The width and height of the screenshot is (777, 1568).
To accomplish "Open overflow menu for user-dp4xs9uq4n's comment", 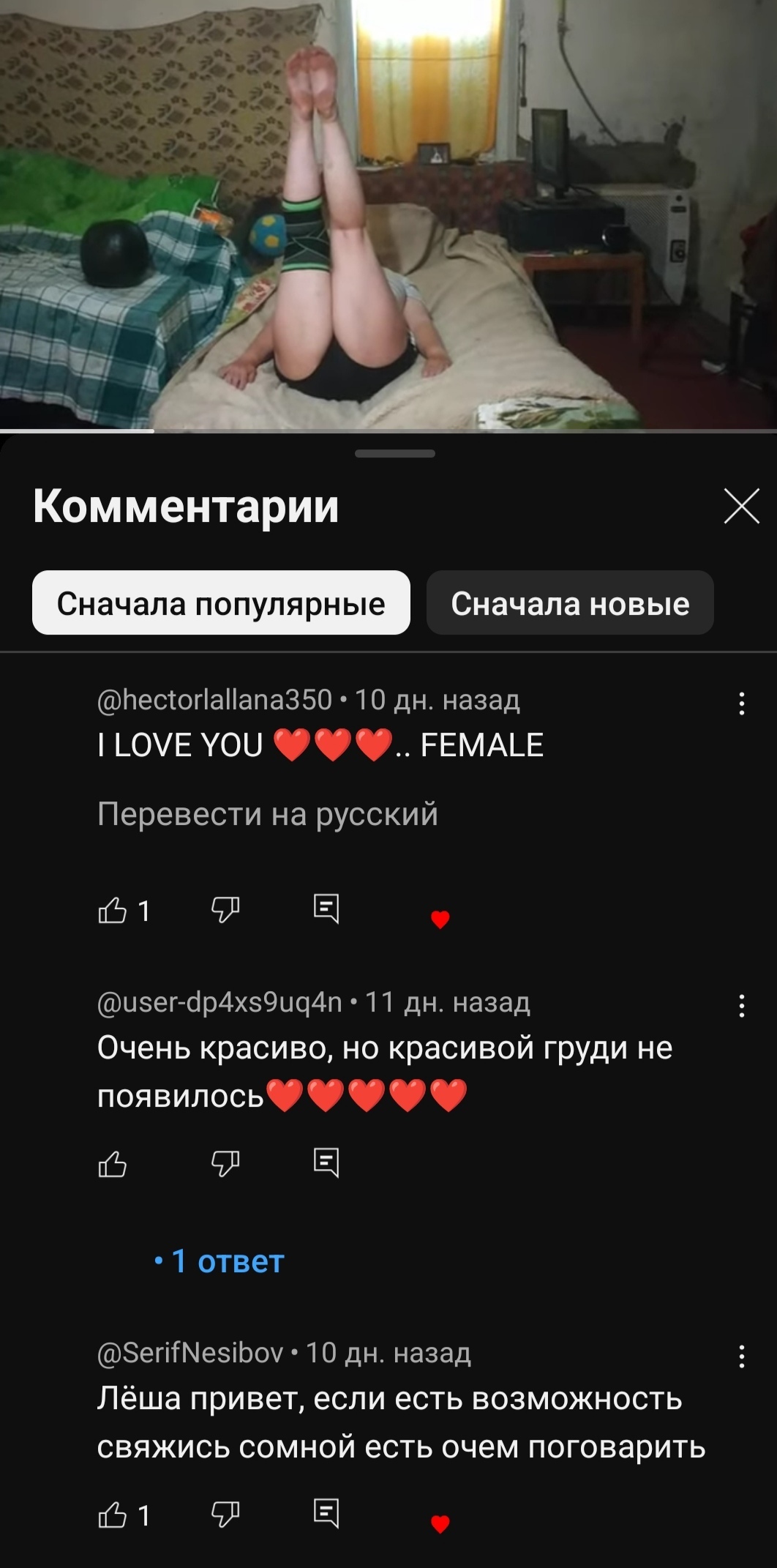I will pos(742,1006).
